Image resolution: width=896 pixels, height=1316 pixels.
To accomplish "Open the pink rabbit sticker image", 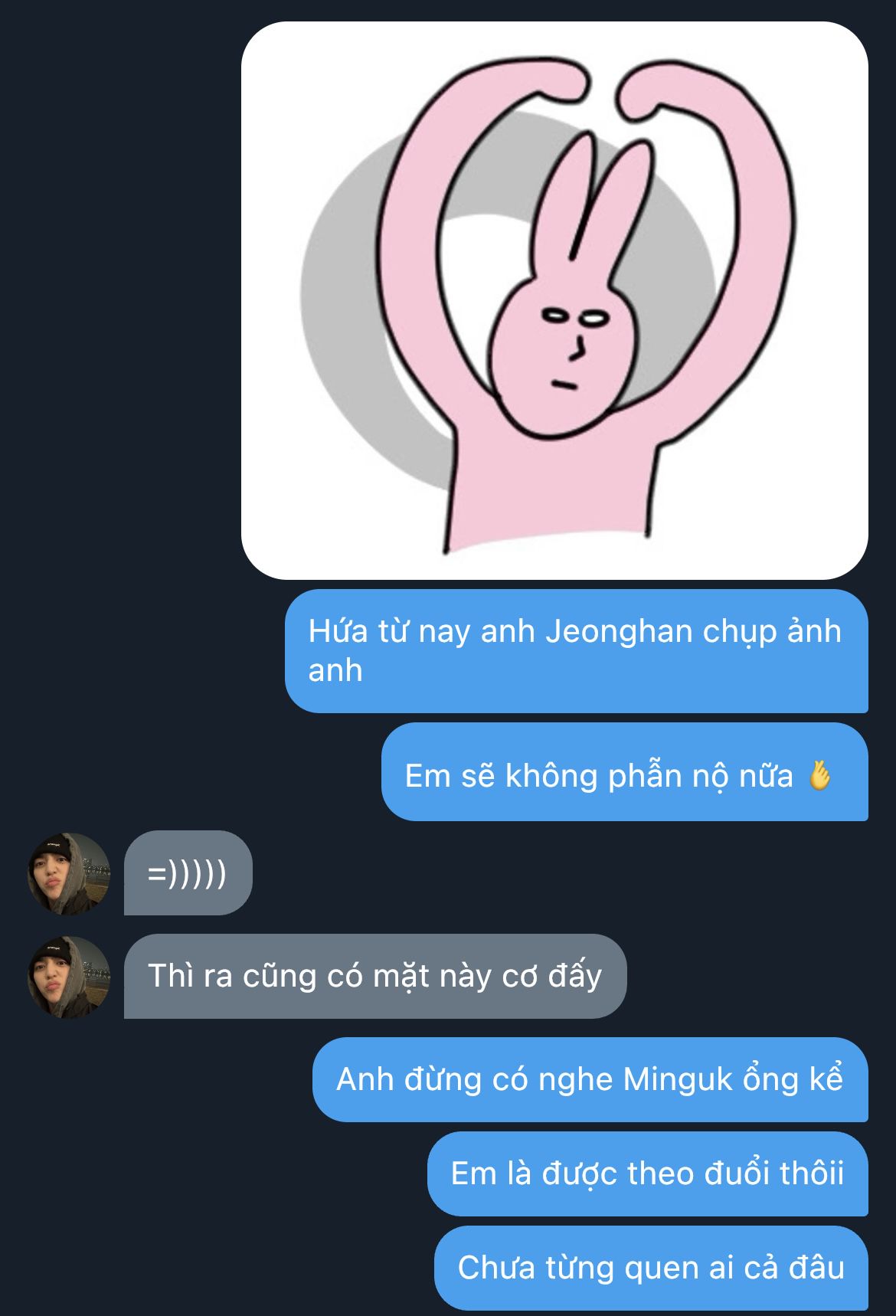I will [554, 300].
